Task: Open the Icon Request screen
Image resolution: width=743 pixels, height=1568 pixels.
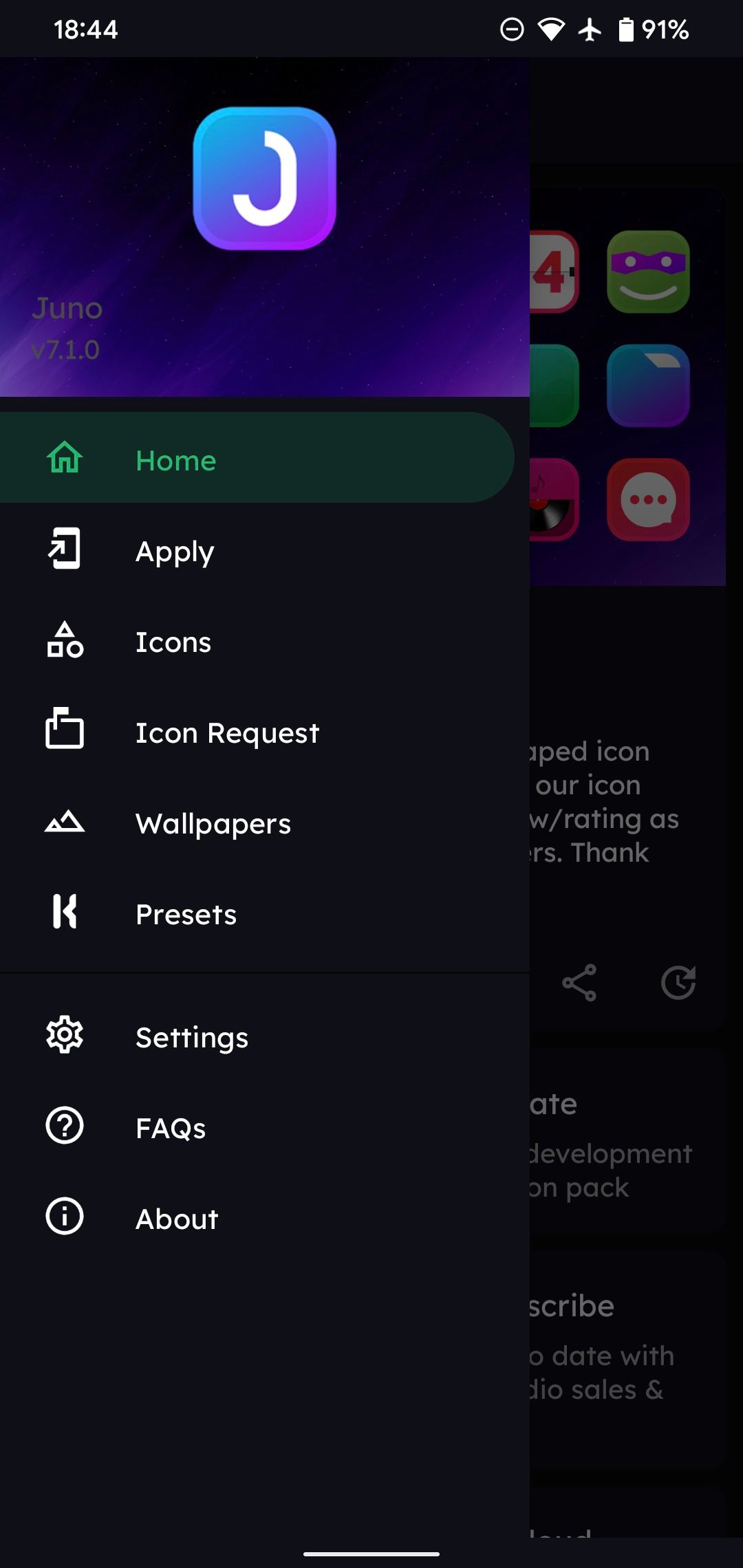Action: click(227, 732)
